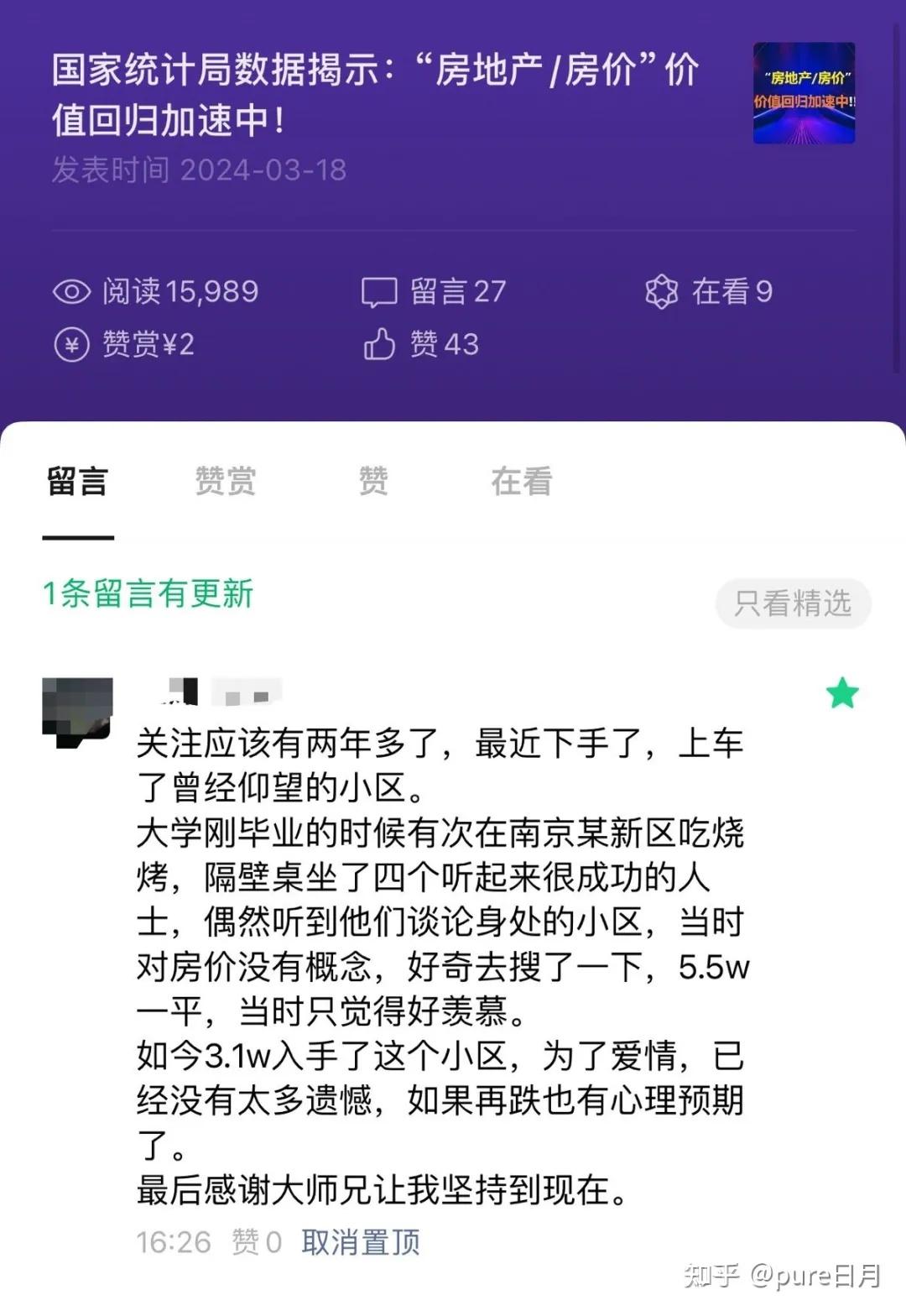Open the commenter's blurred avatar
This screenshot has height=1316, width=906.
coord(77,711)
